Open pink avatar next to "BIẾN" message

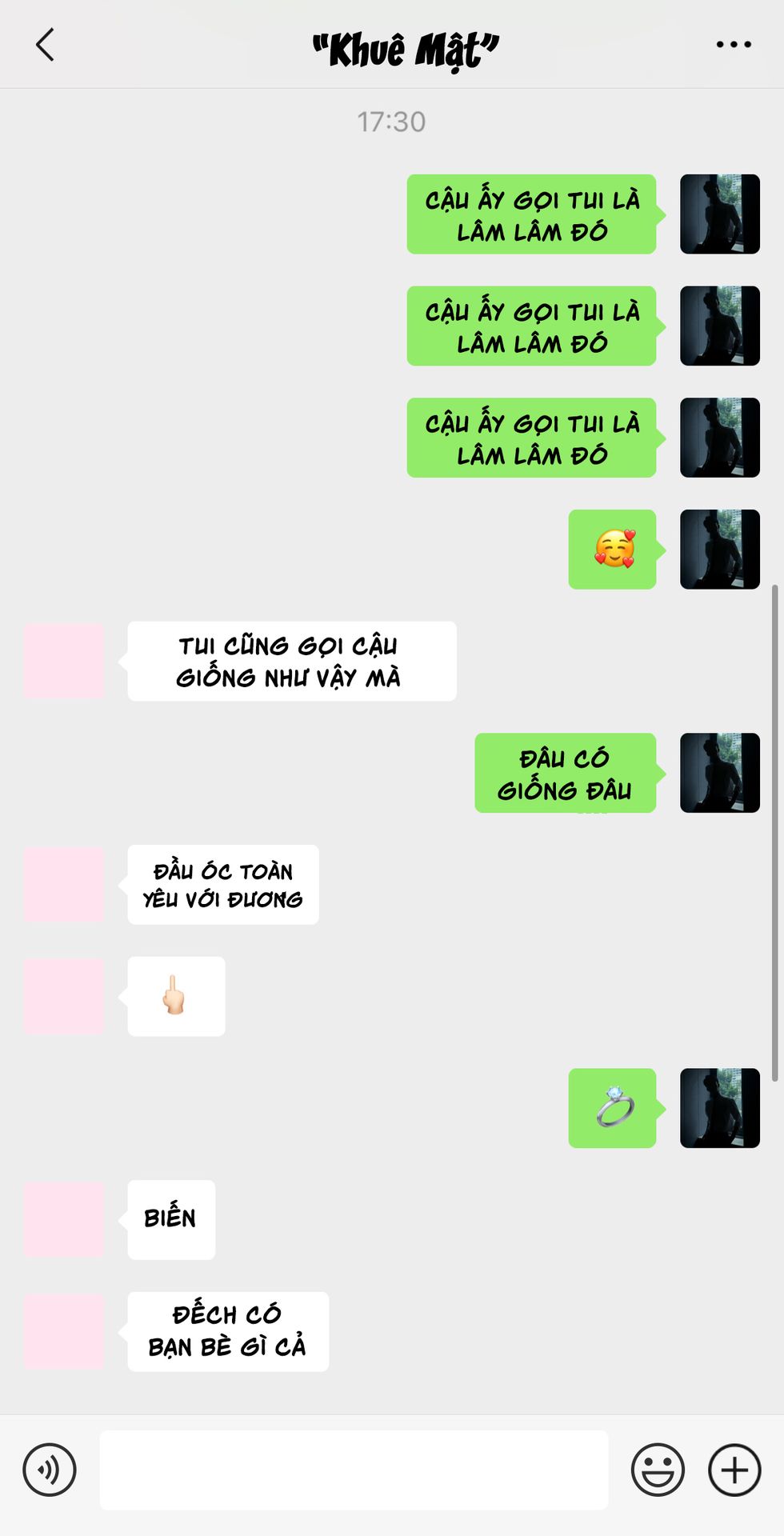64,1220
